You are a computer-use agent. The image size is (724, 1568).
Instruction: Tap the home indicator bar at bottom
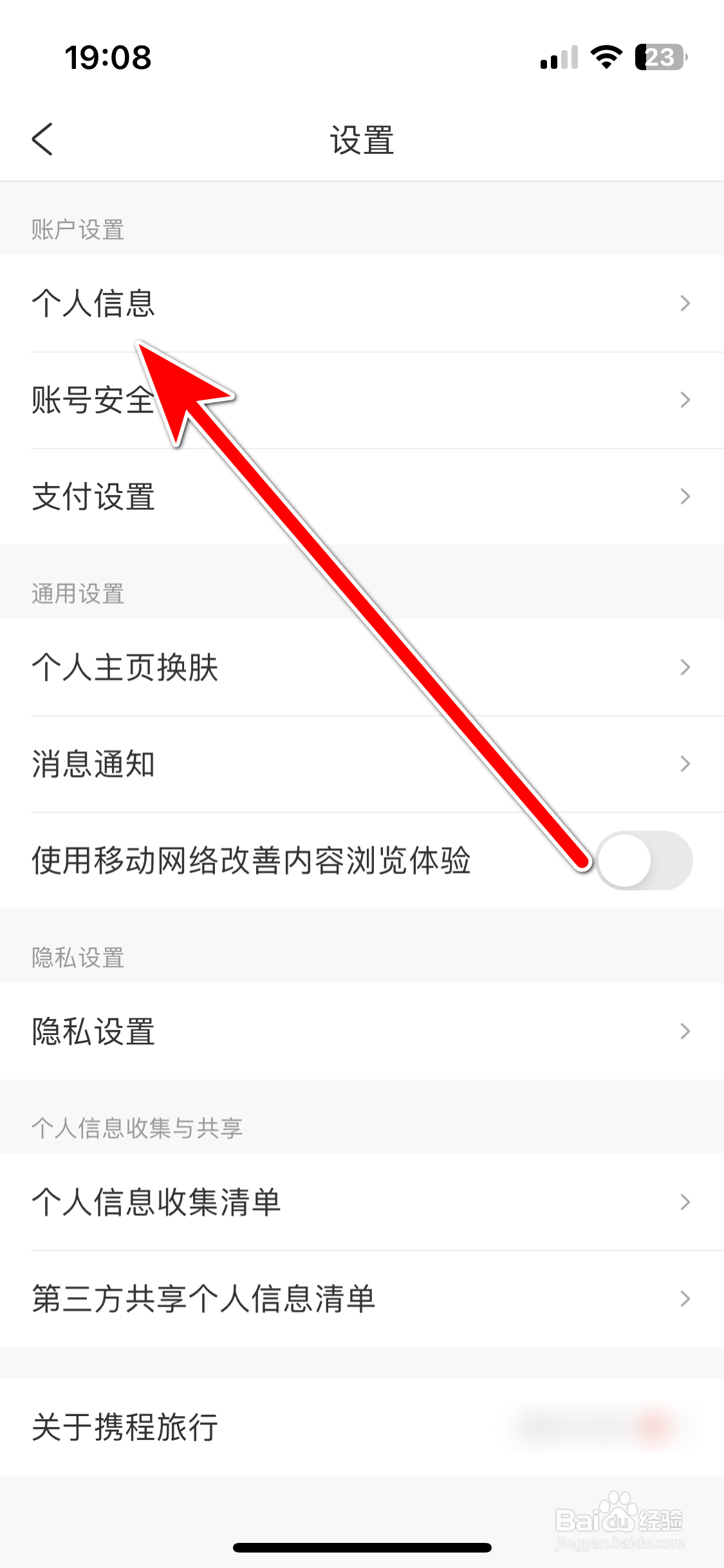tap(362, 1547)
